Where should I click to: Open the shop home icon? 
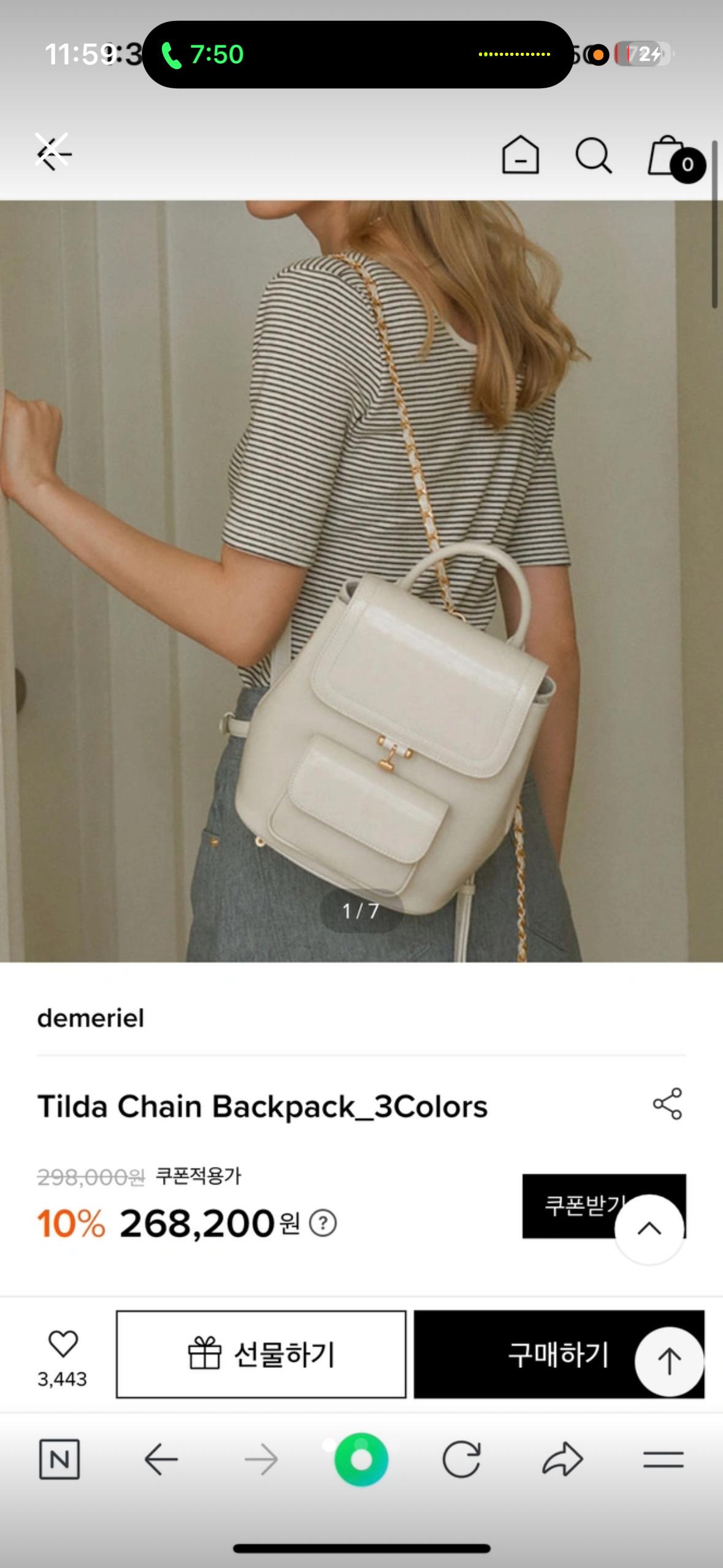[x=520, y=154]
